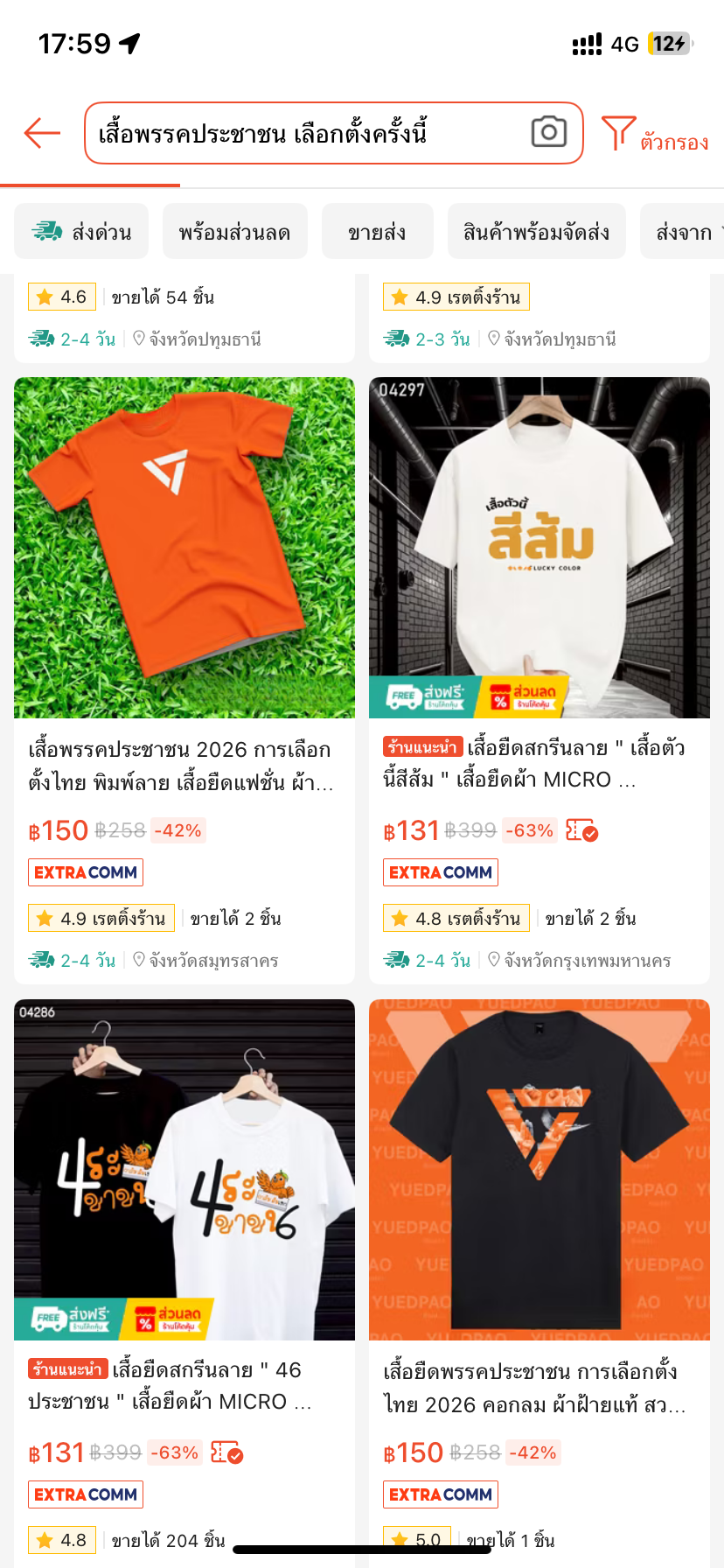The image size is (724, 1568).
Task: Open product card with 2-3 วัน delivery
Action: (540, 317)
